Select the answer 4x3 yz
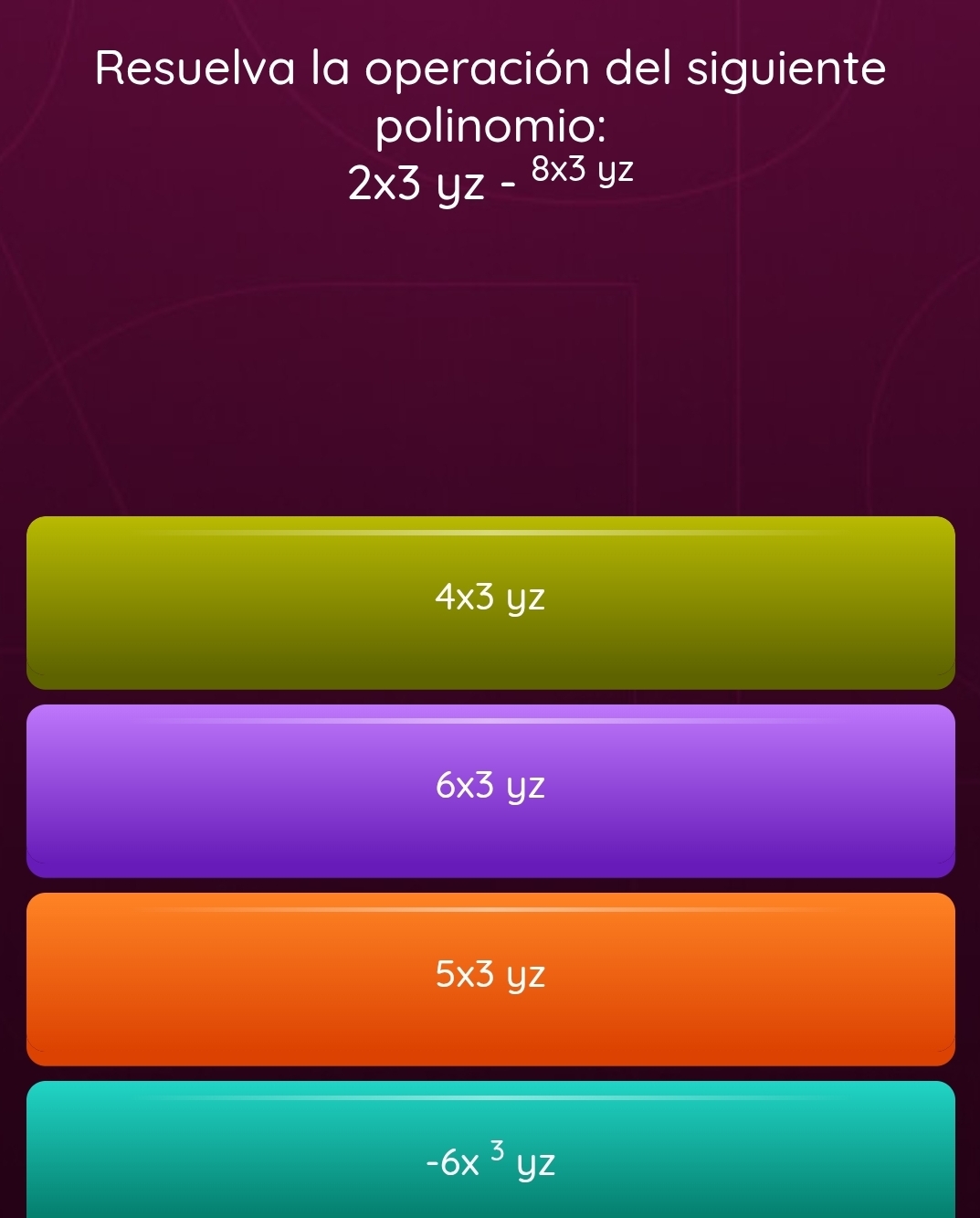The height and width of the screenshot is (1218, 980). pos(490,600)
